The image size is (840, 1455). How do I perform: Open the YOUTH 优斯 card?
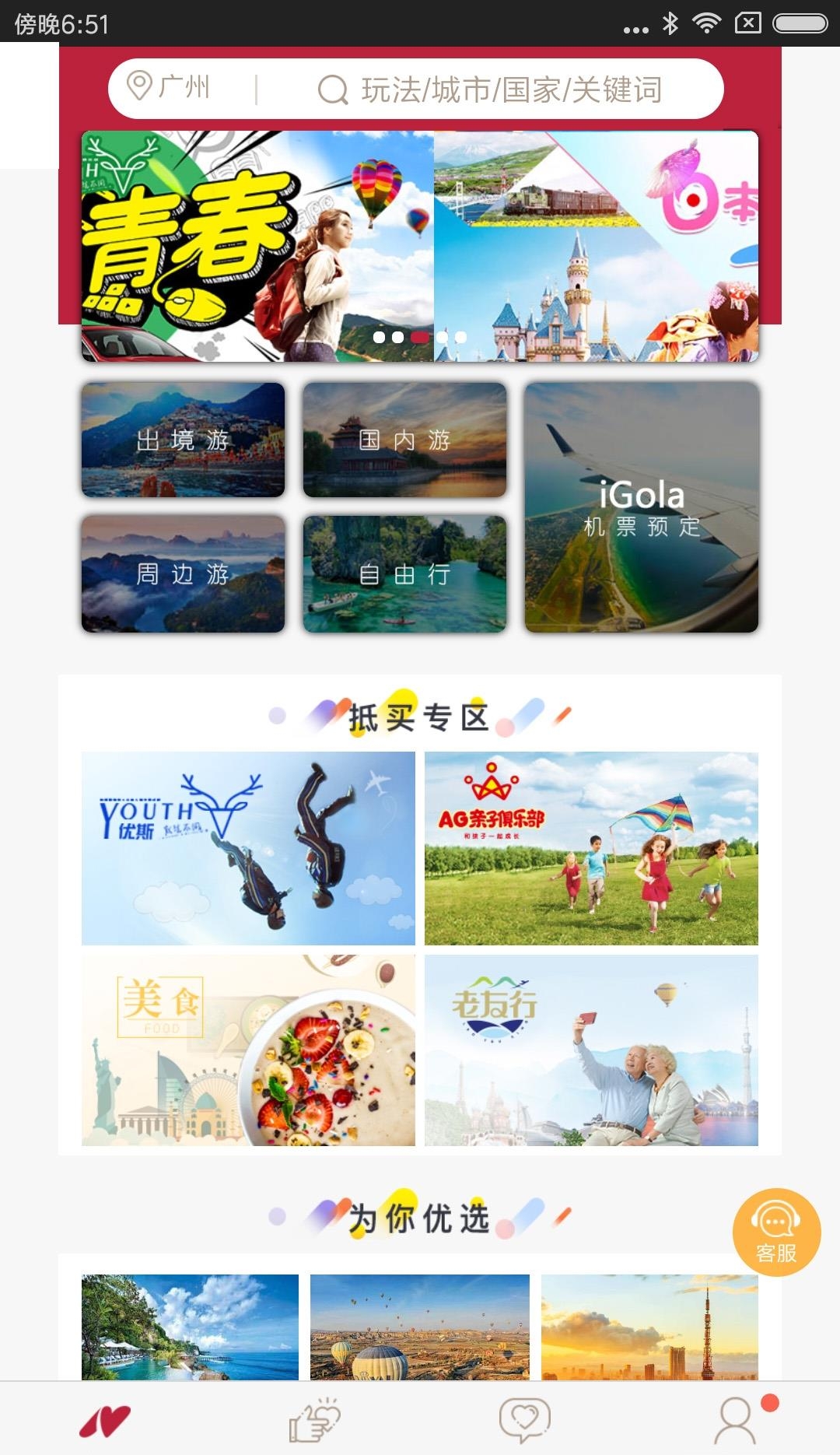[248, 848]
